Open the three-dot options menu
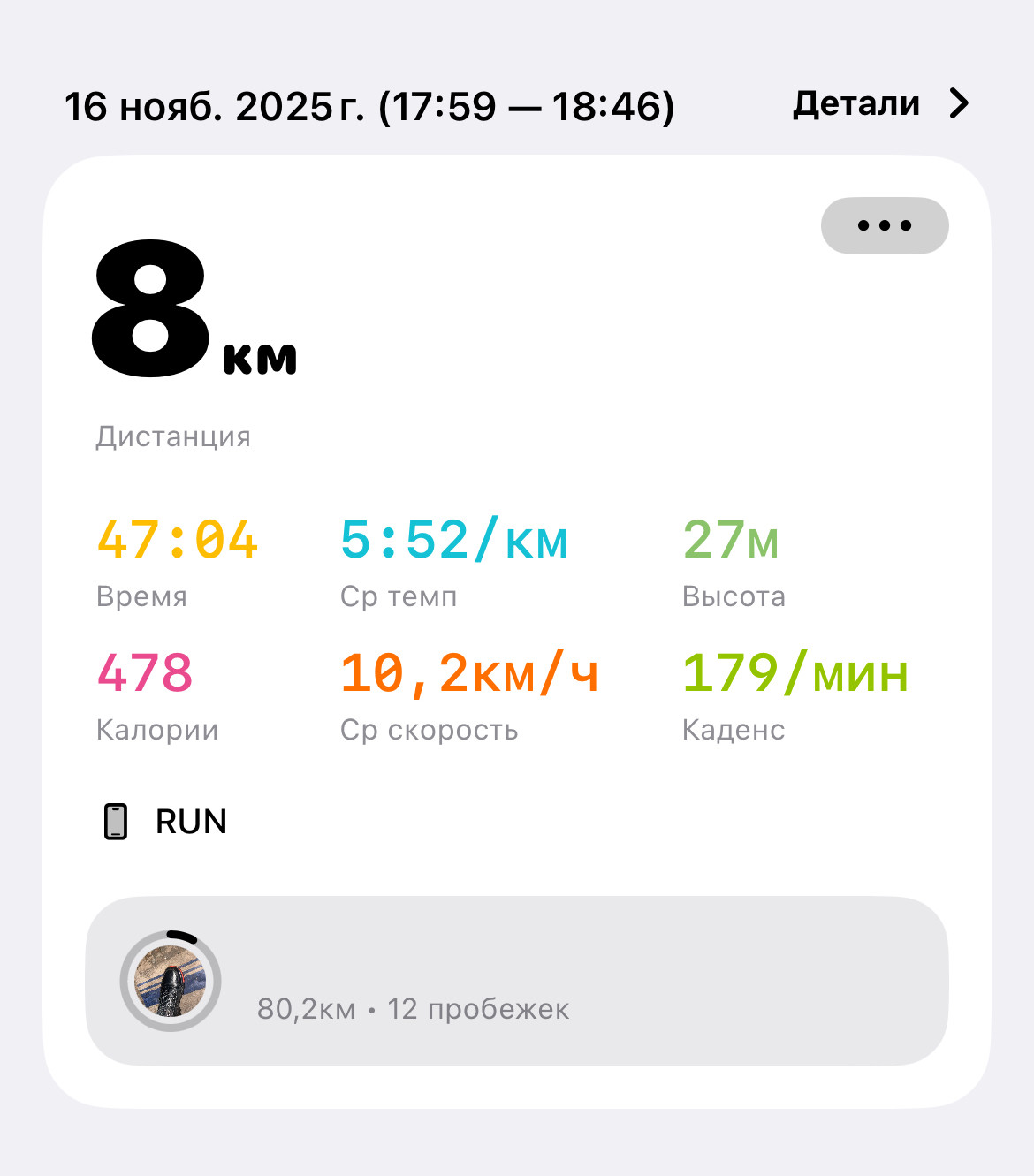Screen dimensions: 1034x1176 tap(885, 225)
